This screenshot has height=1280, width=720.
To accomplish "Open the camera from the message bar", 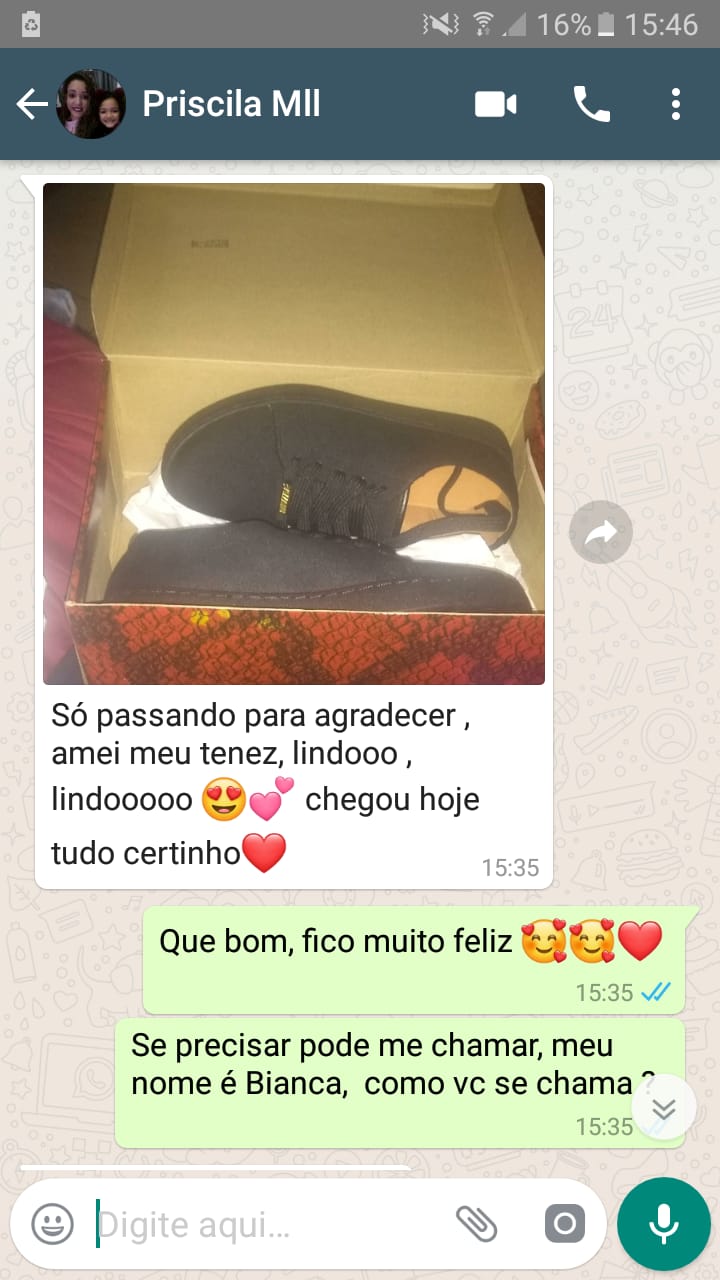I will coord(564,1223).
